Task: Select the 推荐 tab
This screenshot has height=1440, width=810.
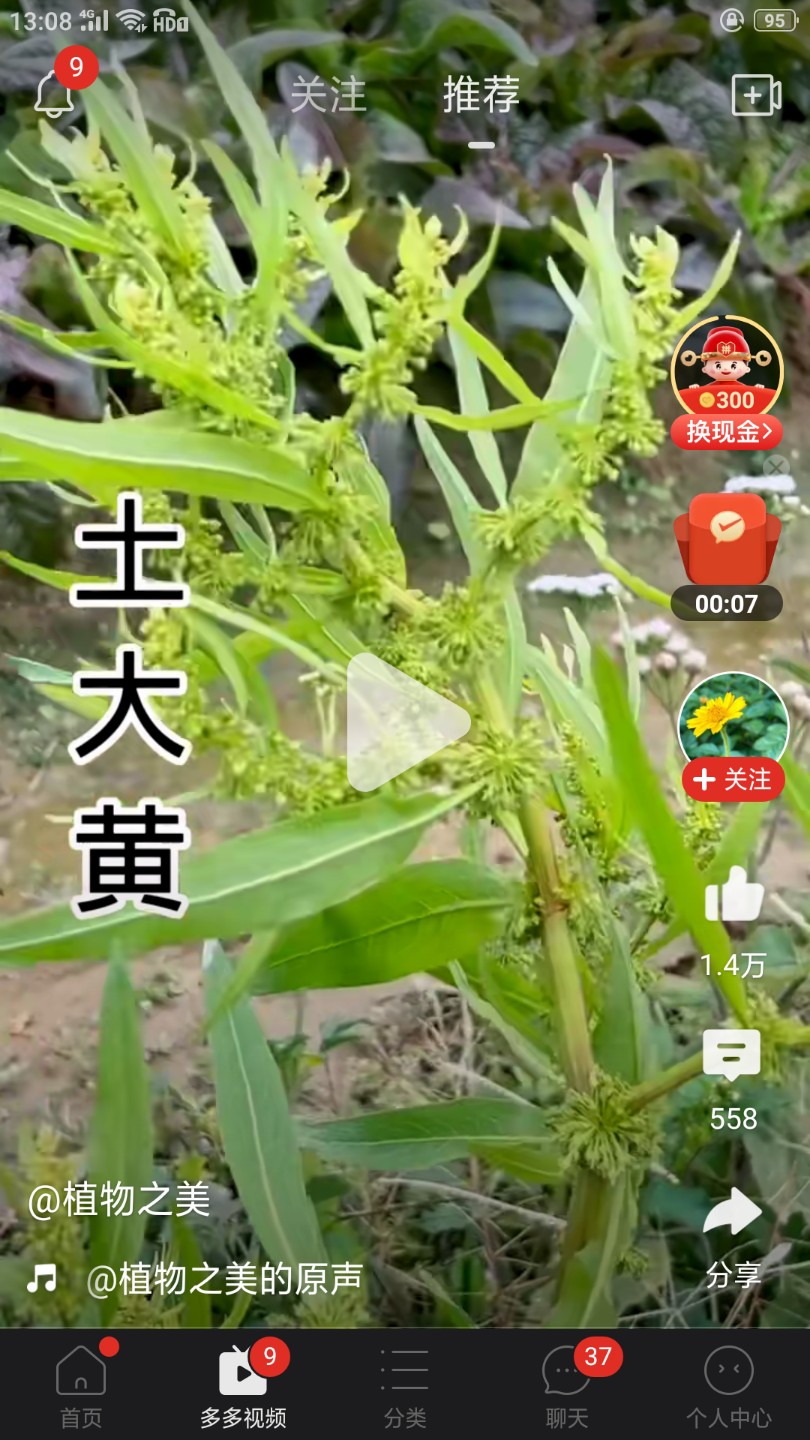Action: [x=481, y=95]
